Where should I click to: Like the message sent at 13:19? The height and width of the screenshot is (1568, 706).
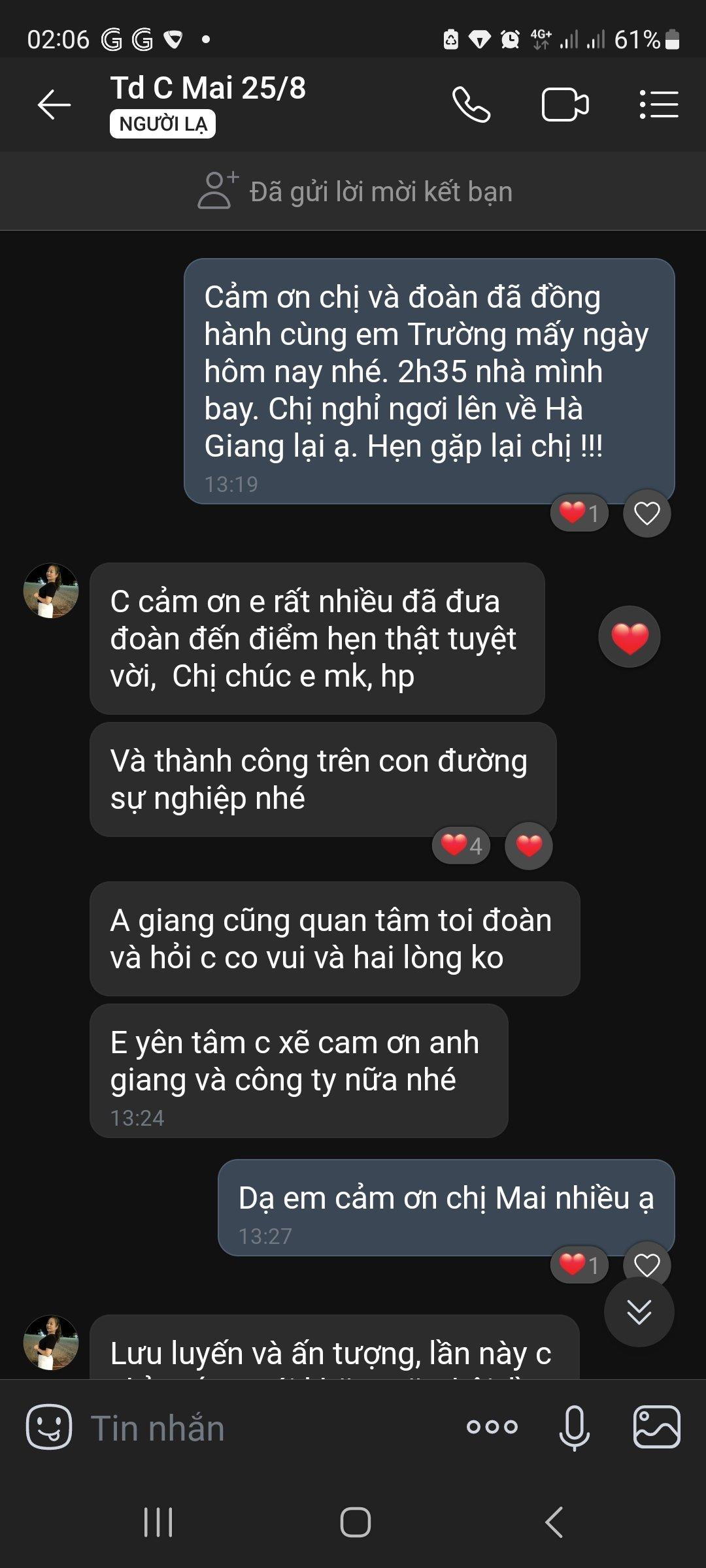click(647, 514)
